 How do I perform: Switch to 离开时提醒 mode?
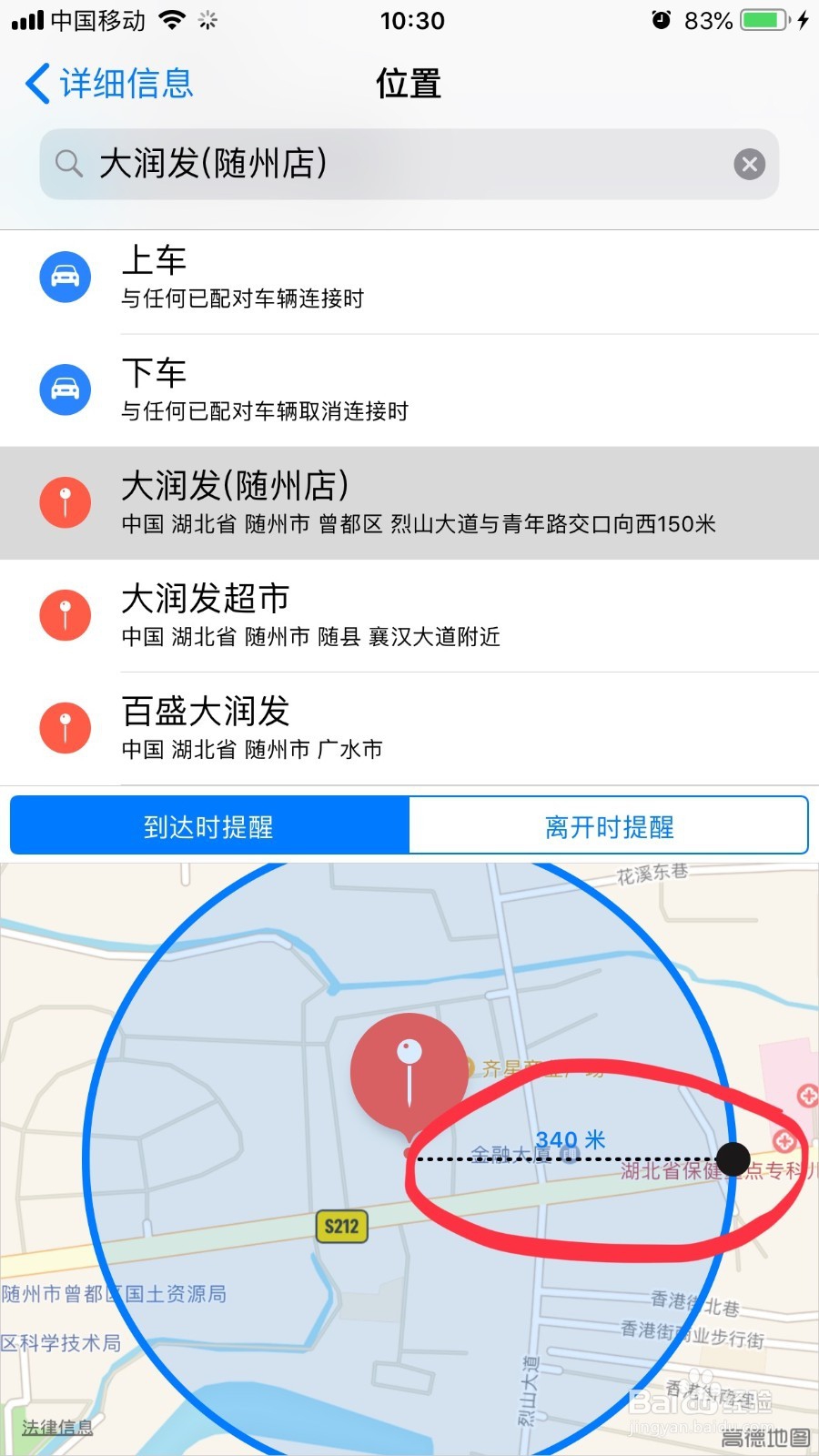(610, 825)
